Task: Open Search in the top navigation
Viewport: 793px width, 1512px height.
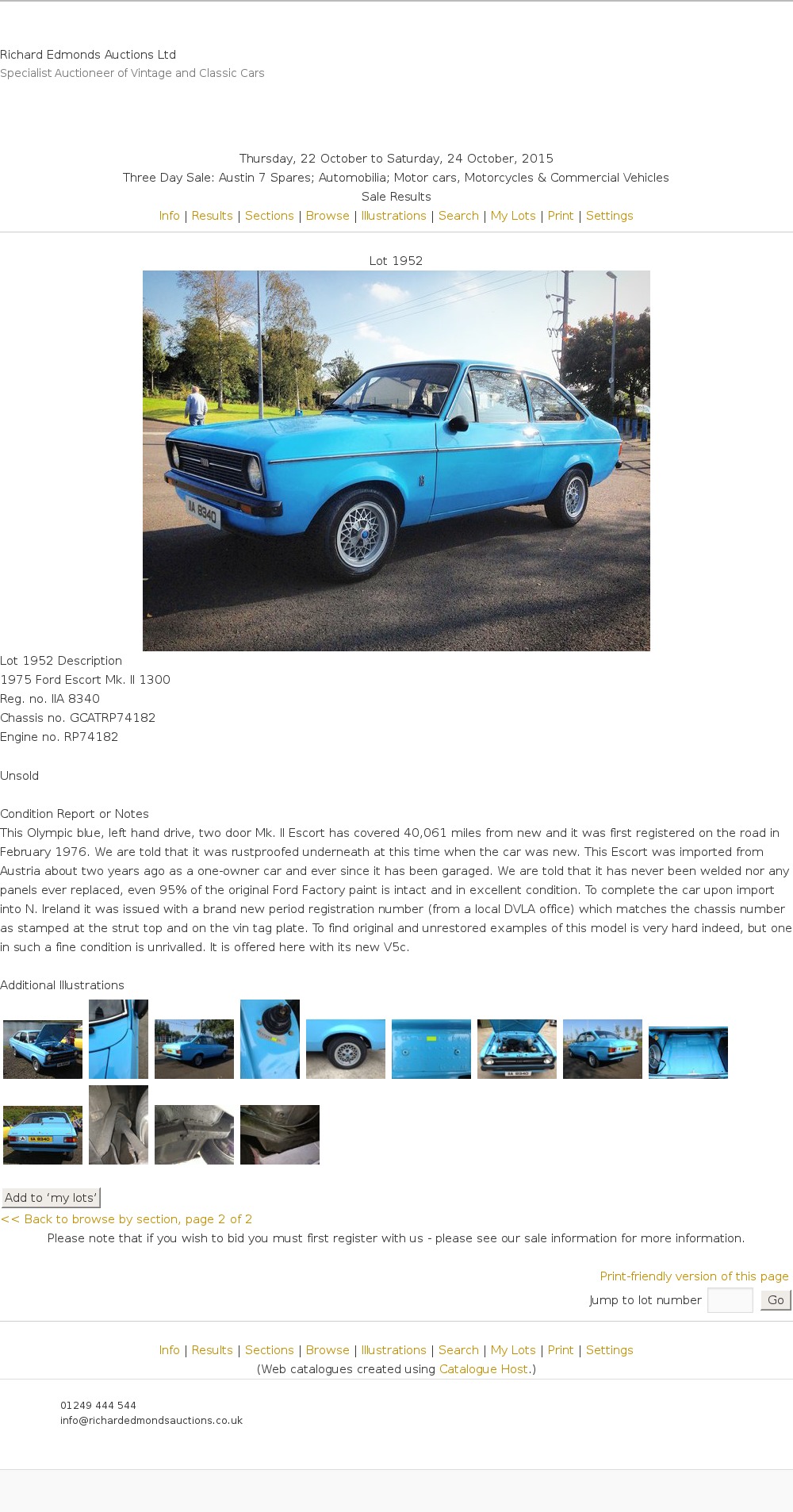Action: coord(458,216)
